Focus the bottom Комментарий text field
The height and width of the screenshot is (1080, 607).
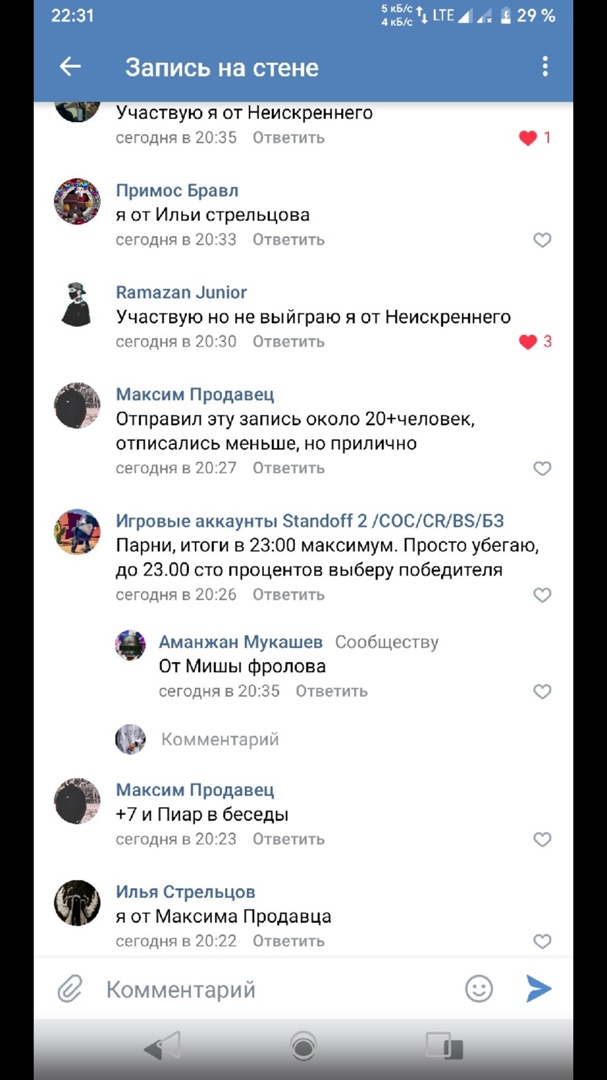tap(270, 990)
